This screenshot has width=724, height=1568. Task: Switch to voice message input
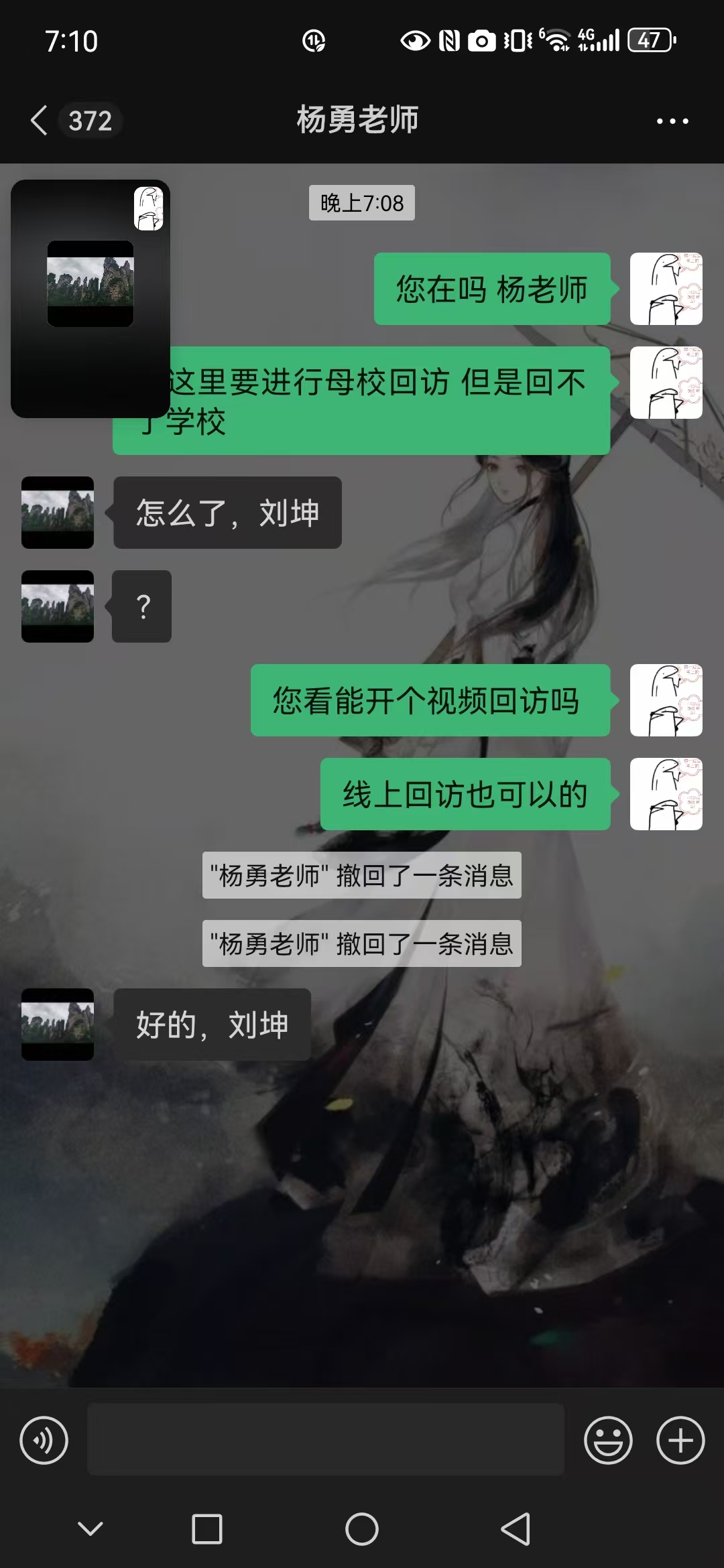[x=44, y=1440]
